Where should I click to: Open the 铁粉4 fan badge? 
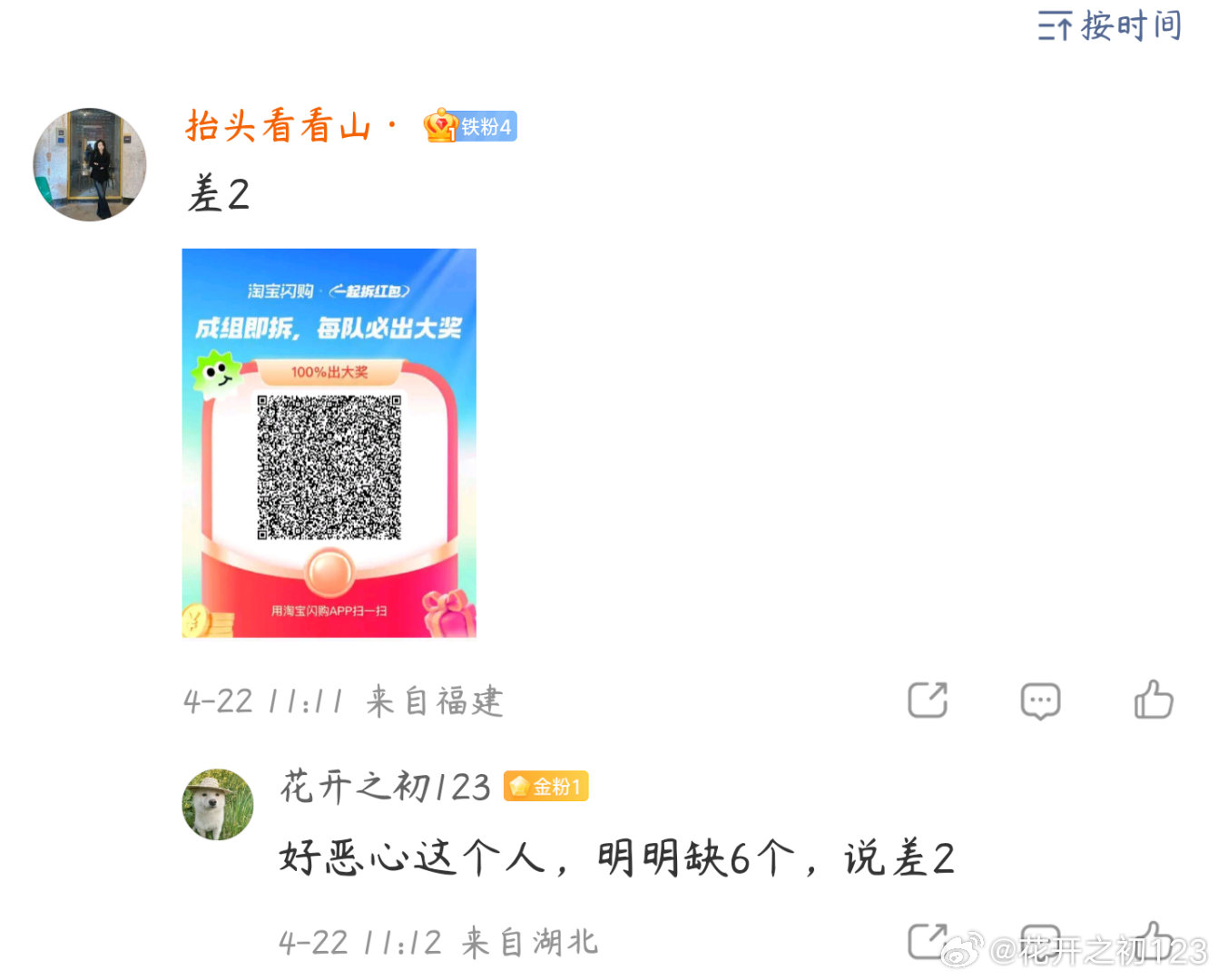[x=471, y=126]
